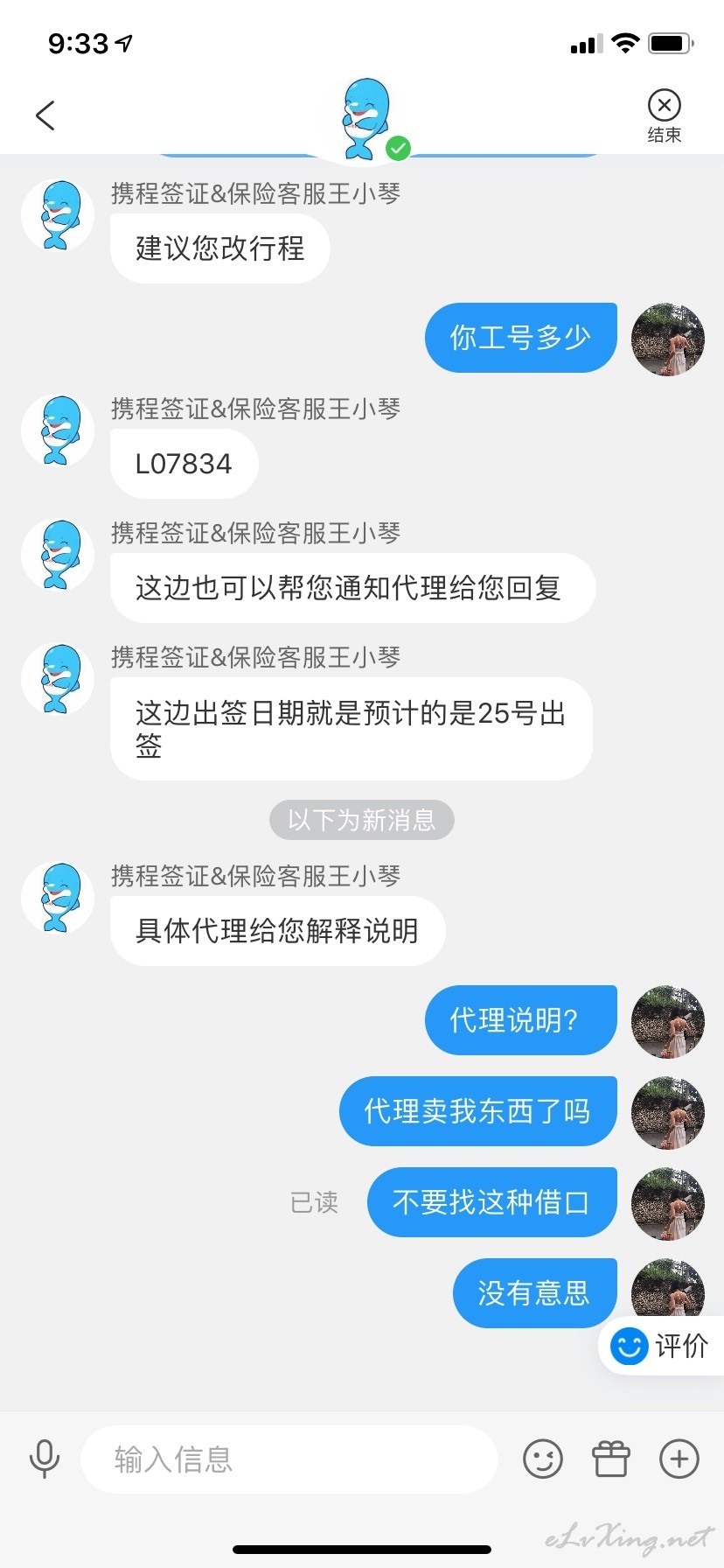The height and width of the screenshot is (1568, 724).
Task: Open the emoji picker
Action: click(x=543, y=1459)
